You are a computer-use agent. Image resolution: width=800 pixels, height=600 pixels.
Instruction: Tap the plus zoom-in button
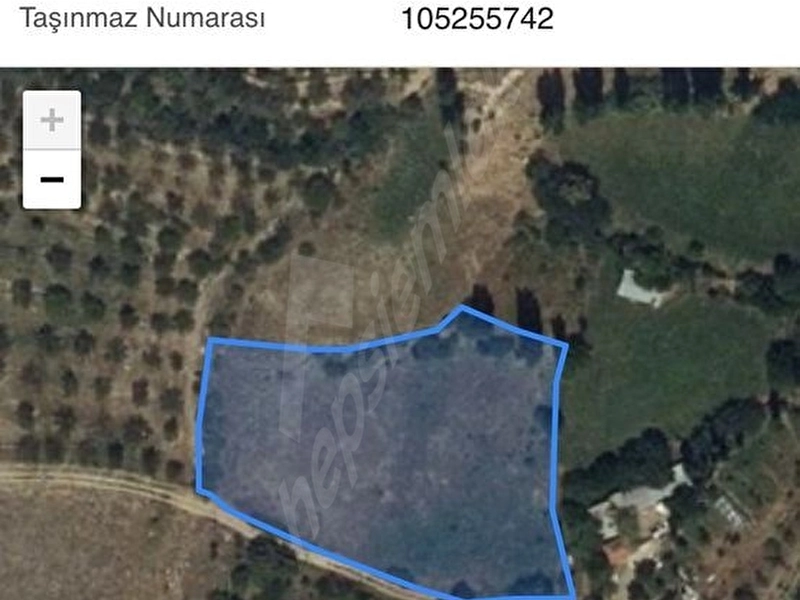[52, 120]
